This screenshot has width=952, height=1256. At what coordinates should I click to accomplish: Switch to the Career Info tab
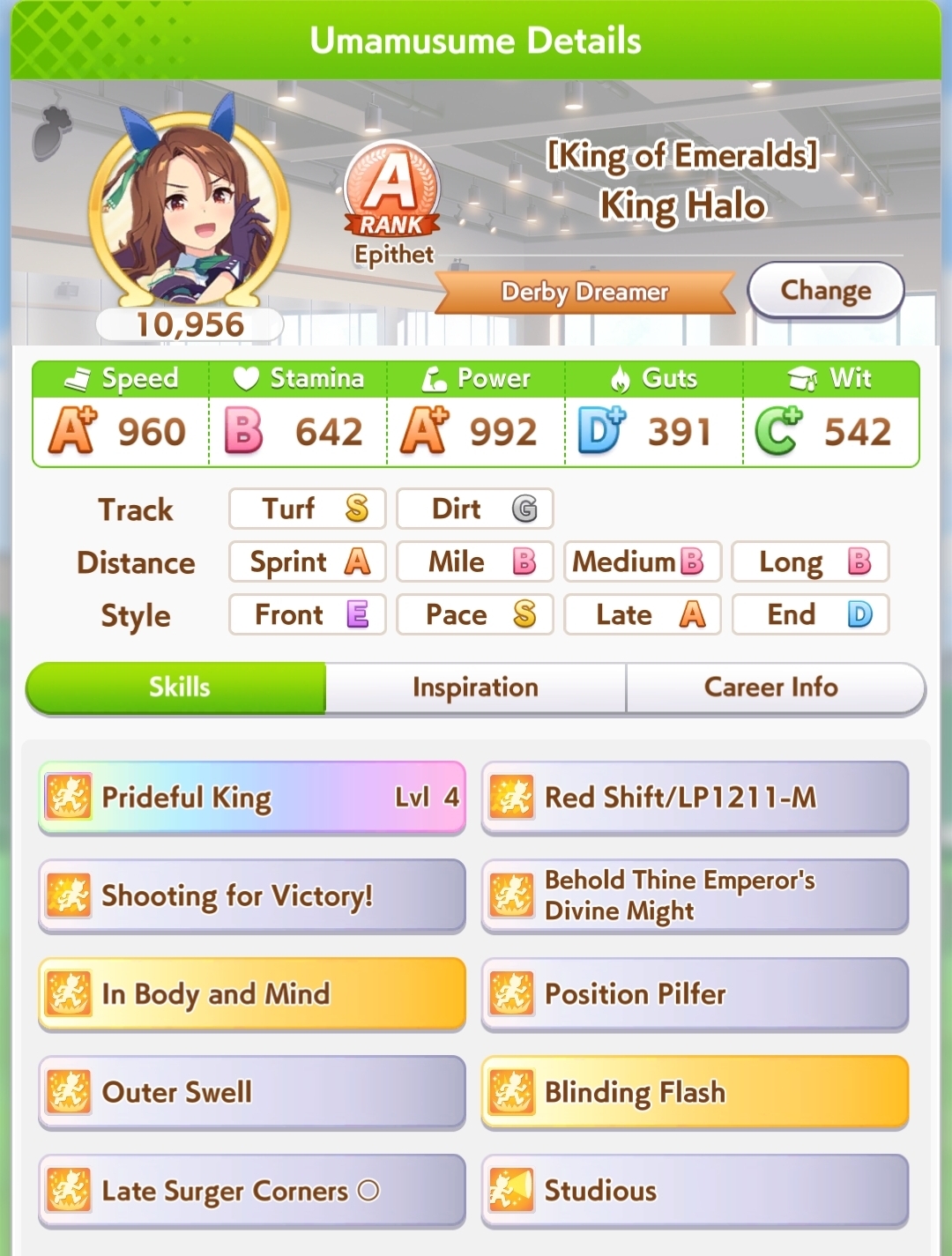[x=771, y=687]
